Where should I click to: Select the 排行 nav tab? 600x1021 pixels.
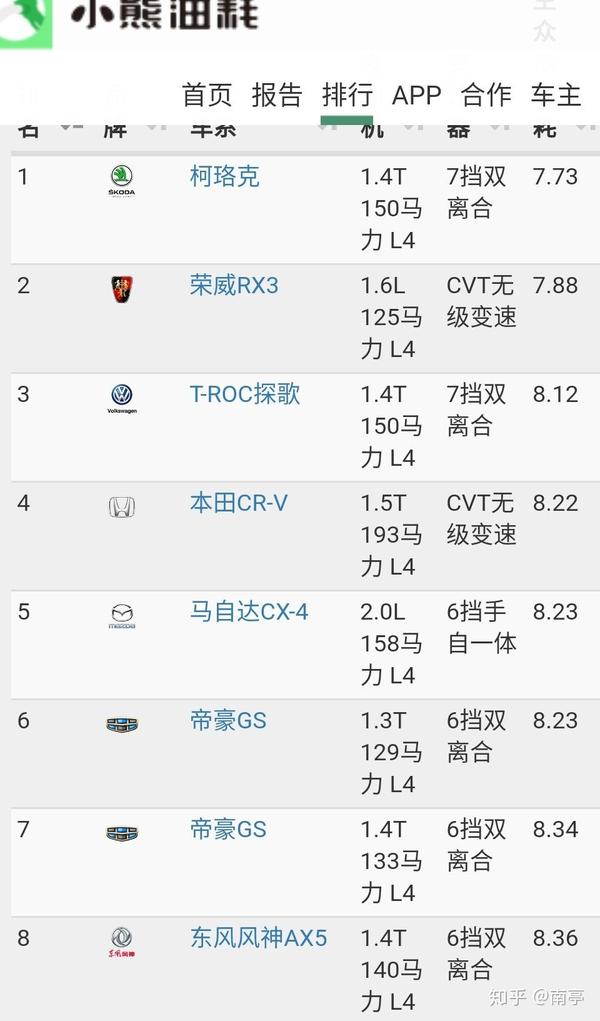[347, 95]
